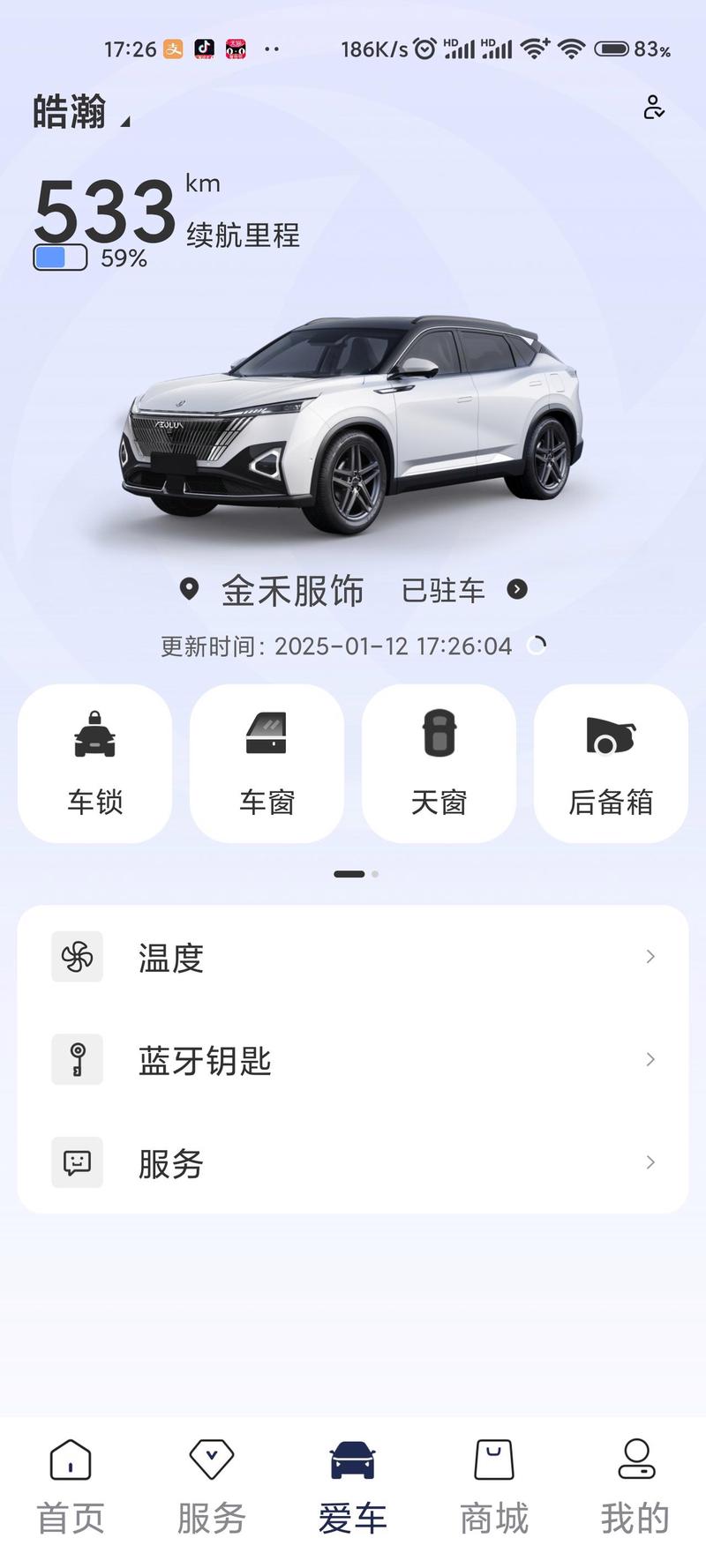Open the 温度 settings row
This screenshot has width=706, height=1568.
pos(353,955)
